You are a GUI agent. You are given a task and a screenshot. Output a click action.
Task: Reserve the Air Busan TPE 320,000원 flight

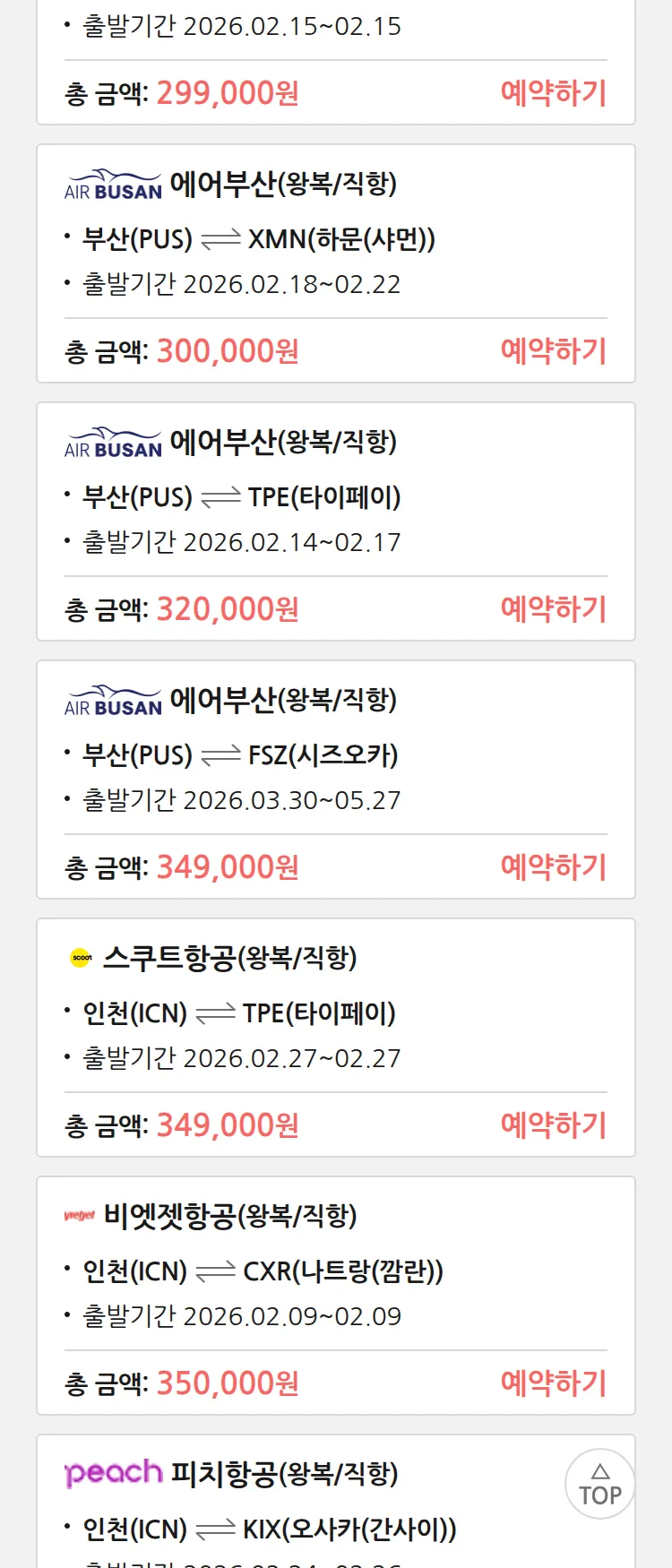(553, 609)
